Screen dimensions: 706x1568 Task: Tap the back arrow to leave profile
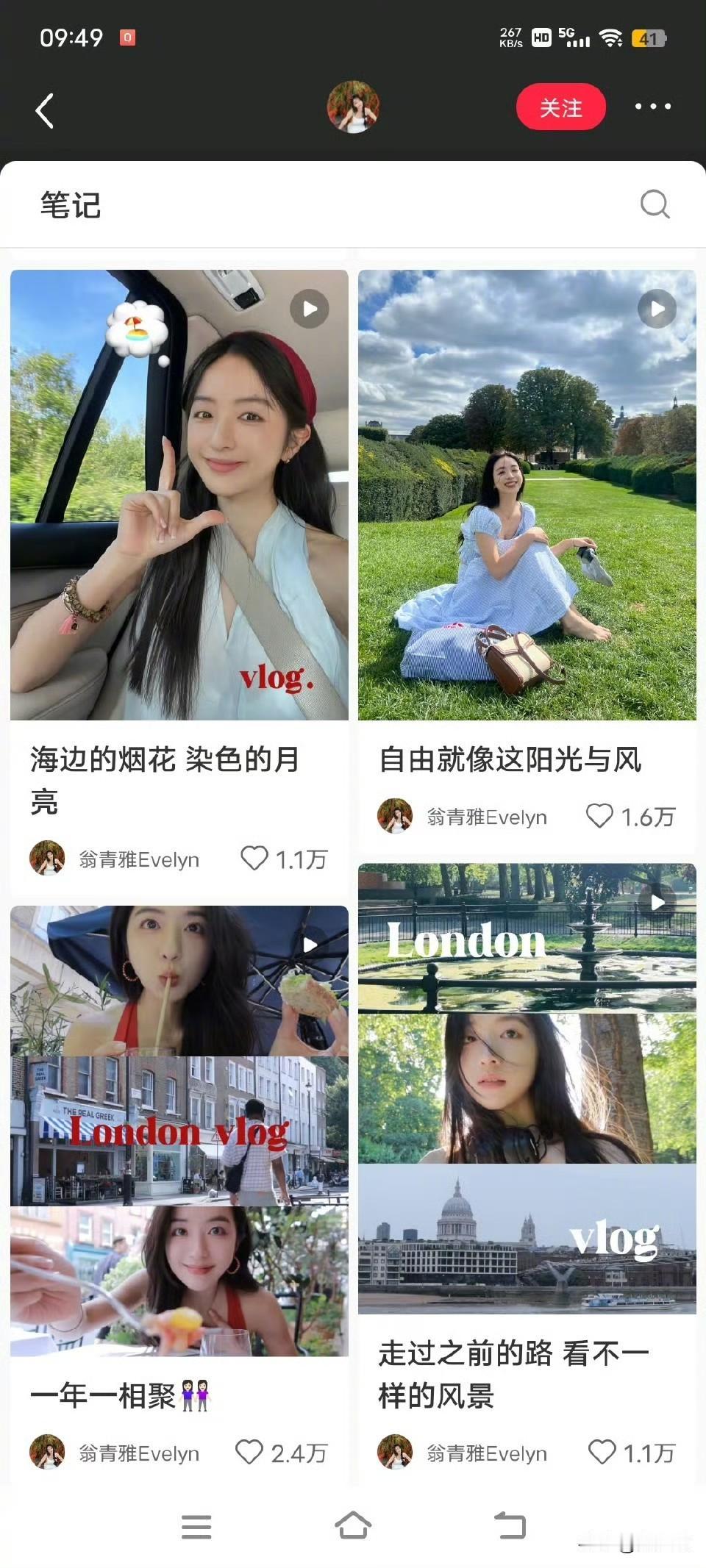(x=44, y=109)
